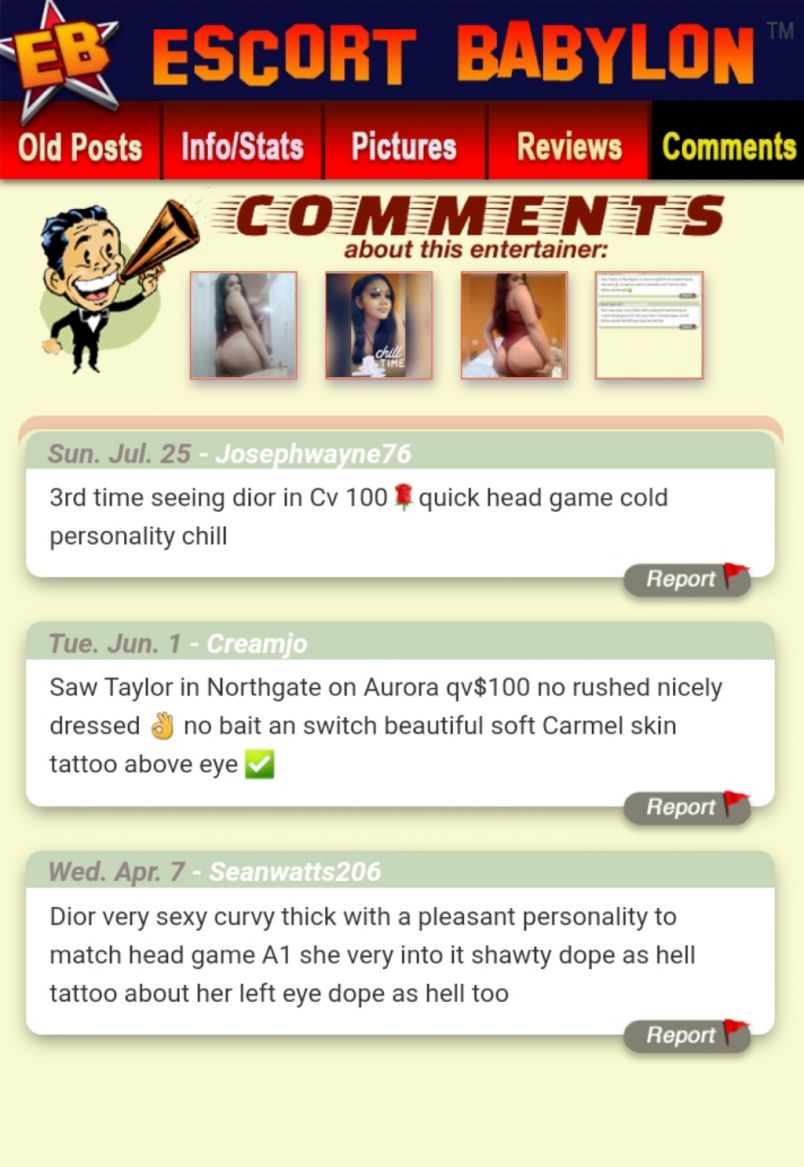The width and height of the screenshot is (804, 1167).
Task: Open the Reviews tab
Action: 569,146
